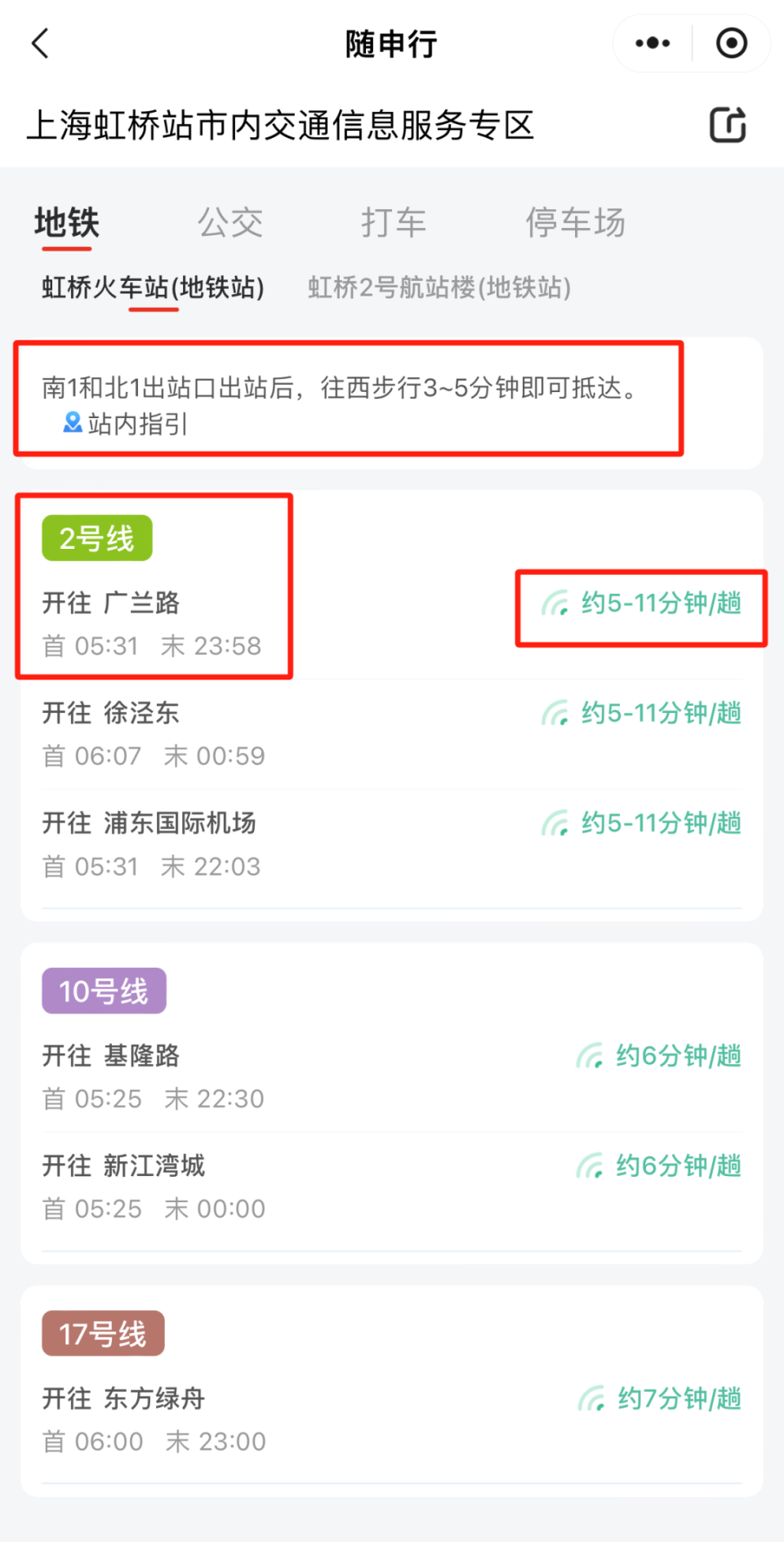Switch to the 公交 tab
Screen dimensions: 784x1542
point(229,222)
